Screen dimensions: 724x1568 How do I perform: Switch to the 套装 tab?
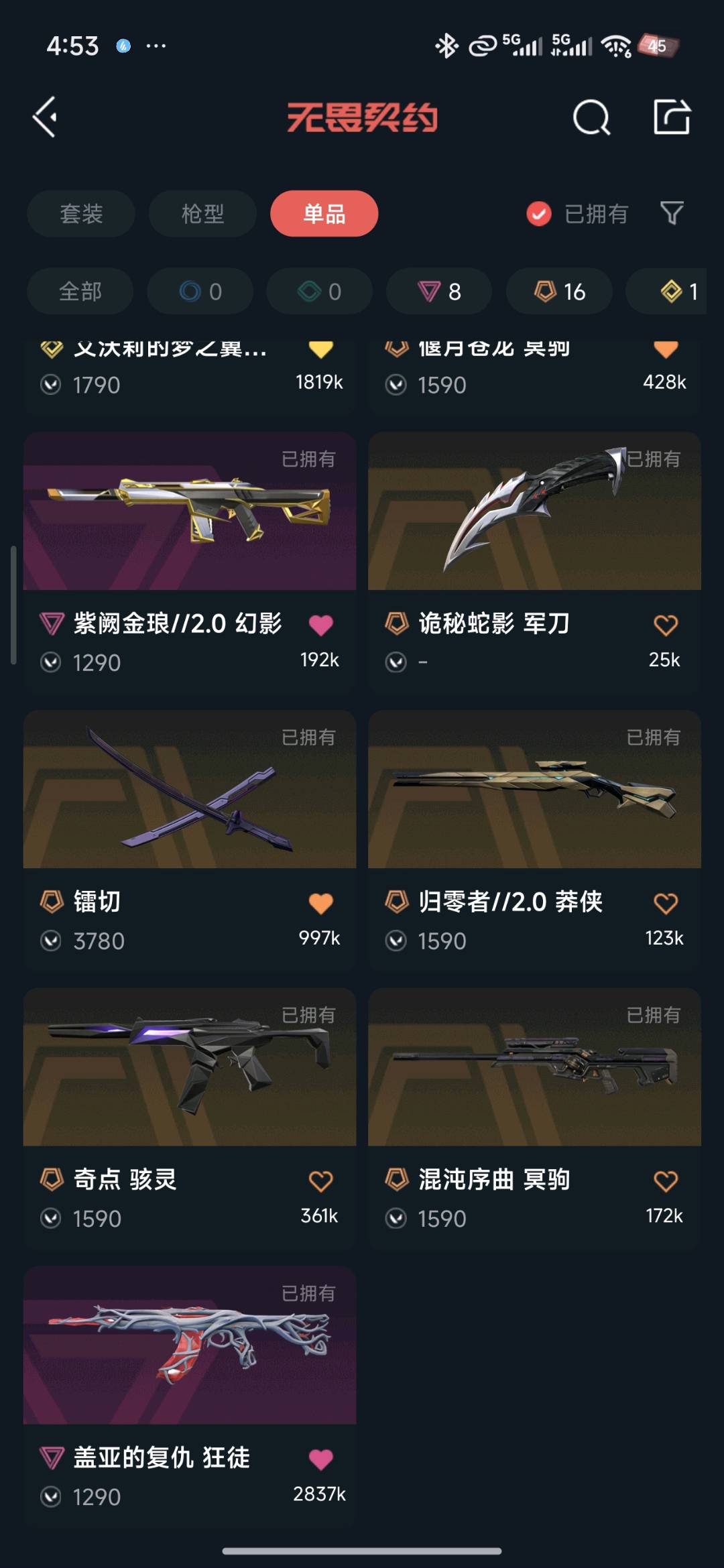(x=81, y=214)
